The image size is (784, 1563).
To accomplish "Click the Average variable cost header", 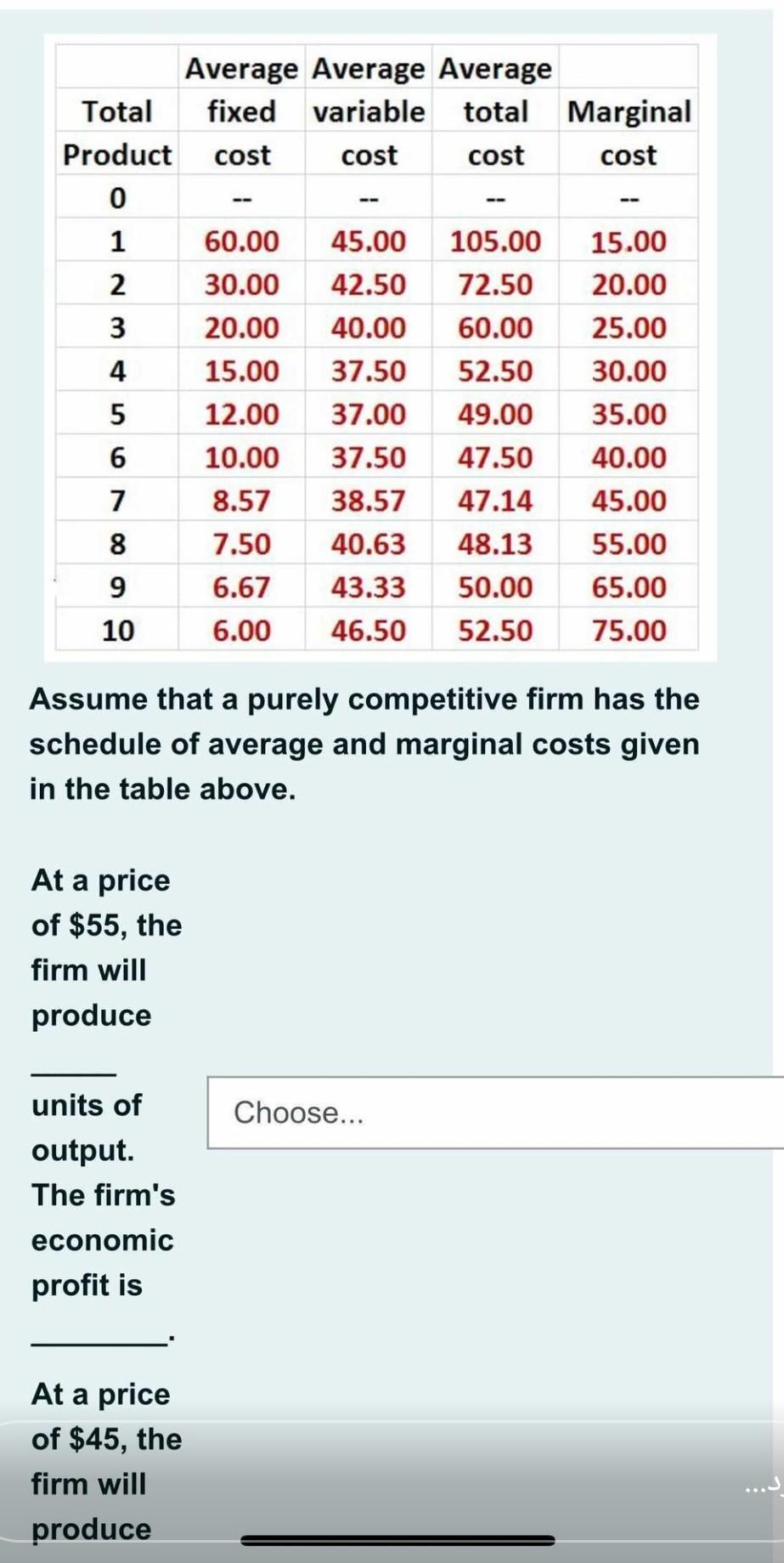I will 369,110.
